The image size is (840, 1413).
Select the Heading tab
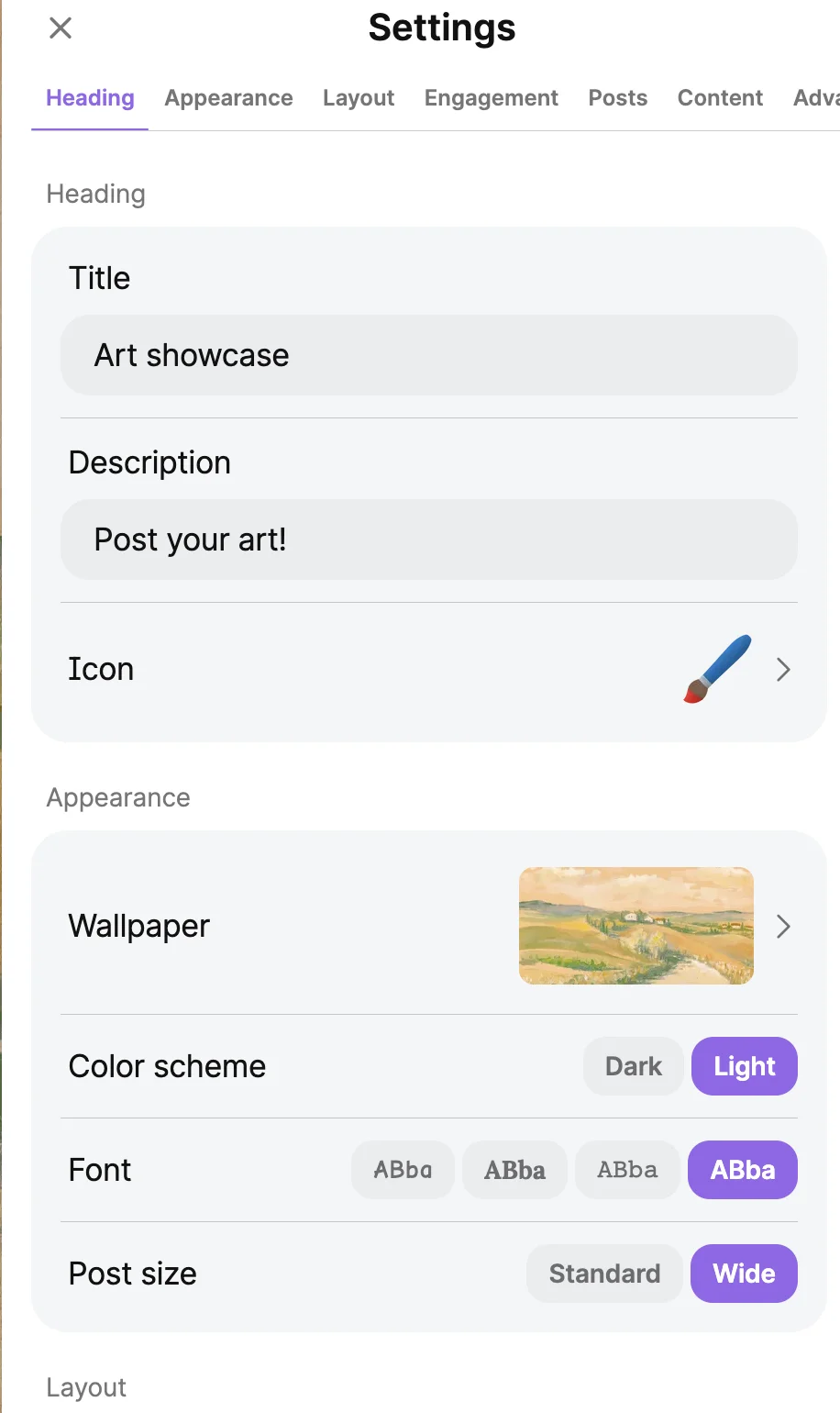pos(89,98)
